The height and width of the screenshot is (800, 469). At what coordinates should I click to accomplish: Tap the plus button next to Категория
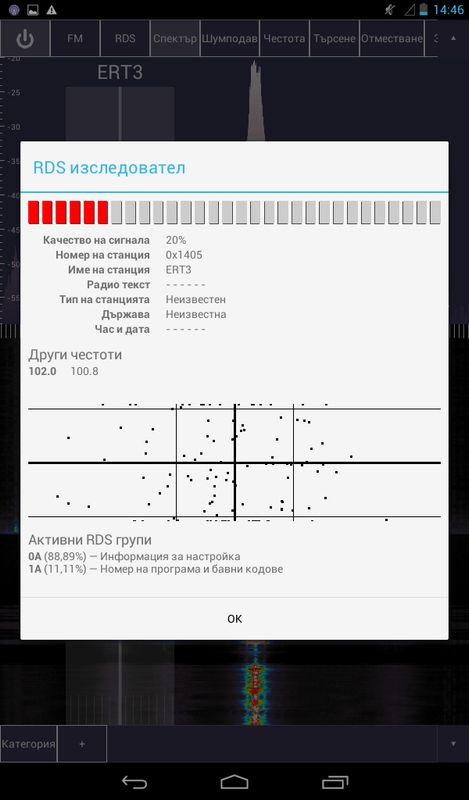[82, 743]
